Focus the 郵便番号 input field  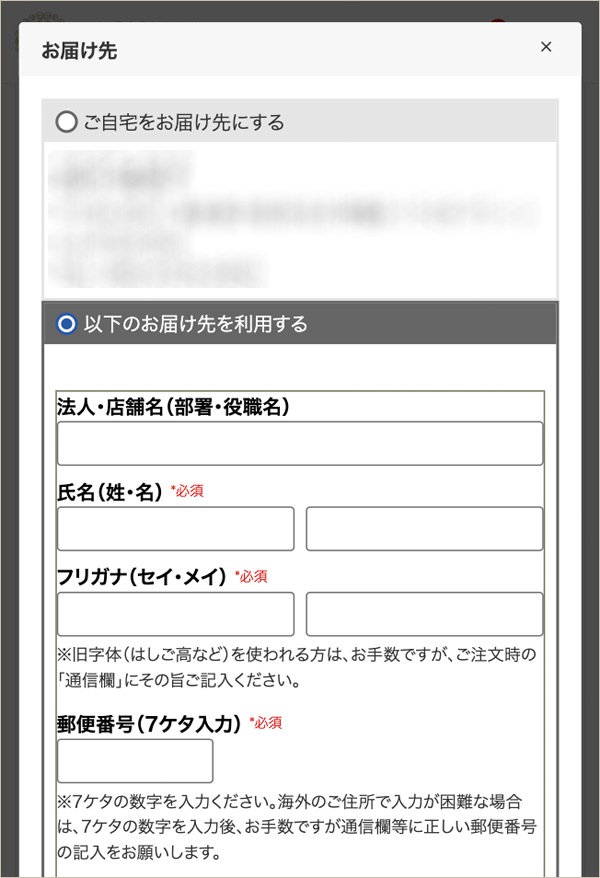pyautogui.click(x=135, y=760)
